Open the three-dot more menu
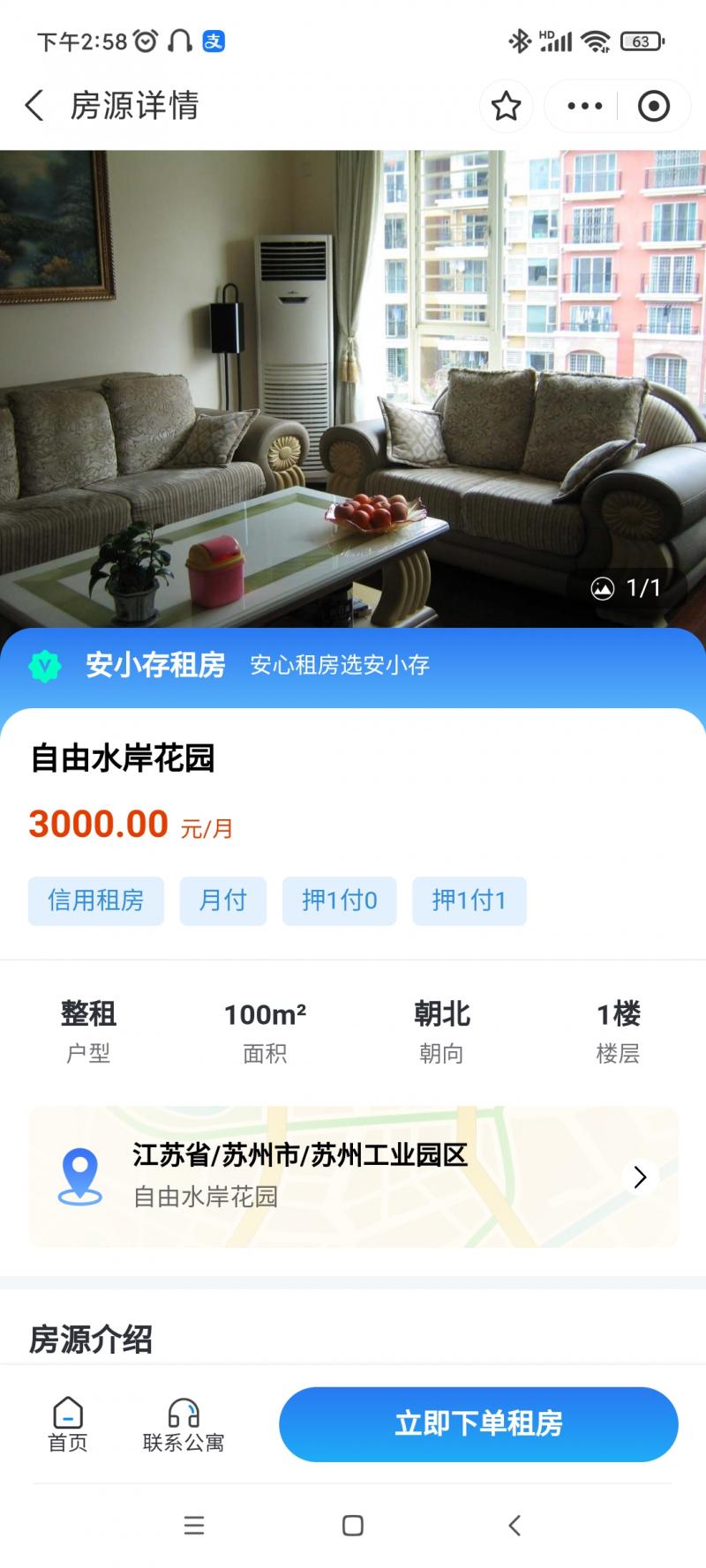 (x=584, y=107)
